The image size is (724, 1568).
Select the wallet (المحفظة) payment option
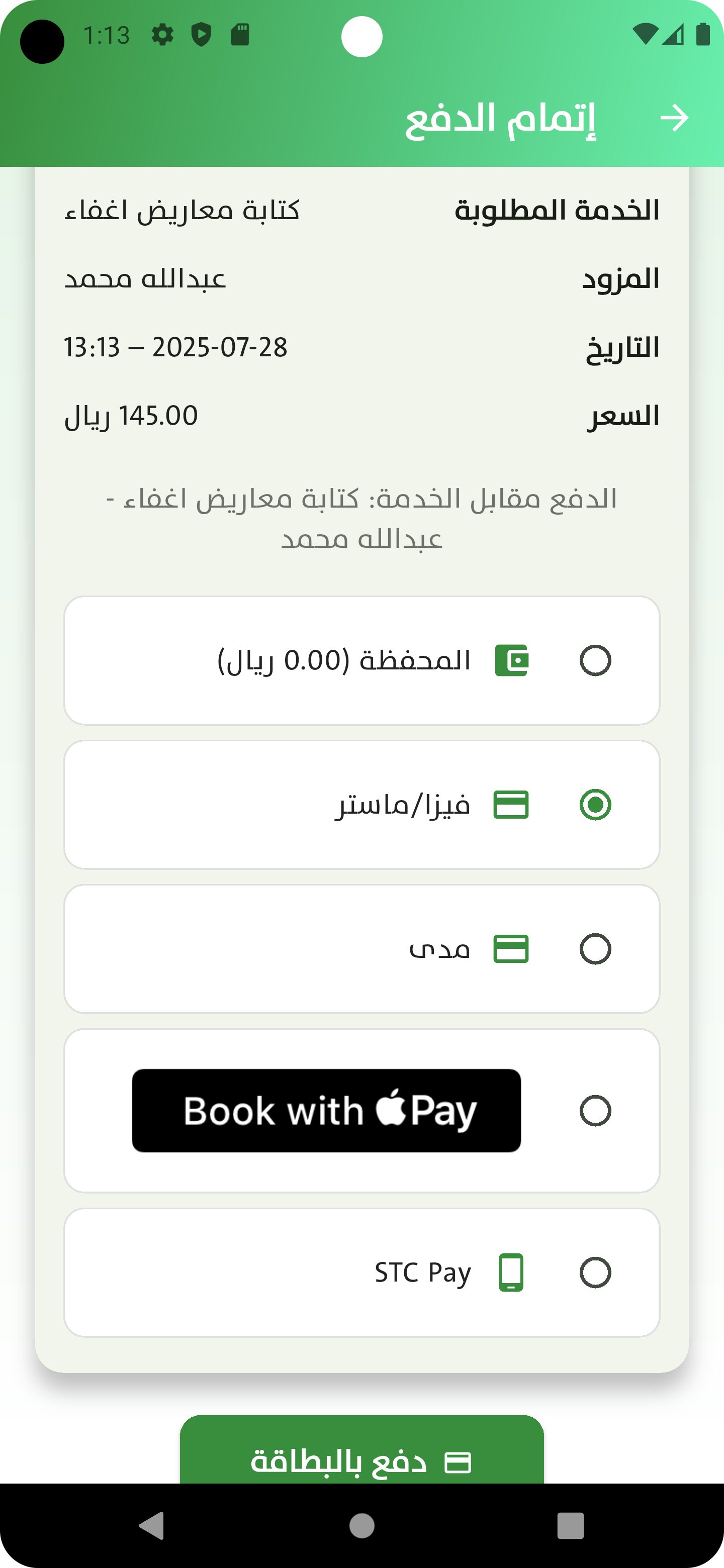(x=595, y=660)
